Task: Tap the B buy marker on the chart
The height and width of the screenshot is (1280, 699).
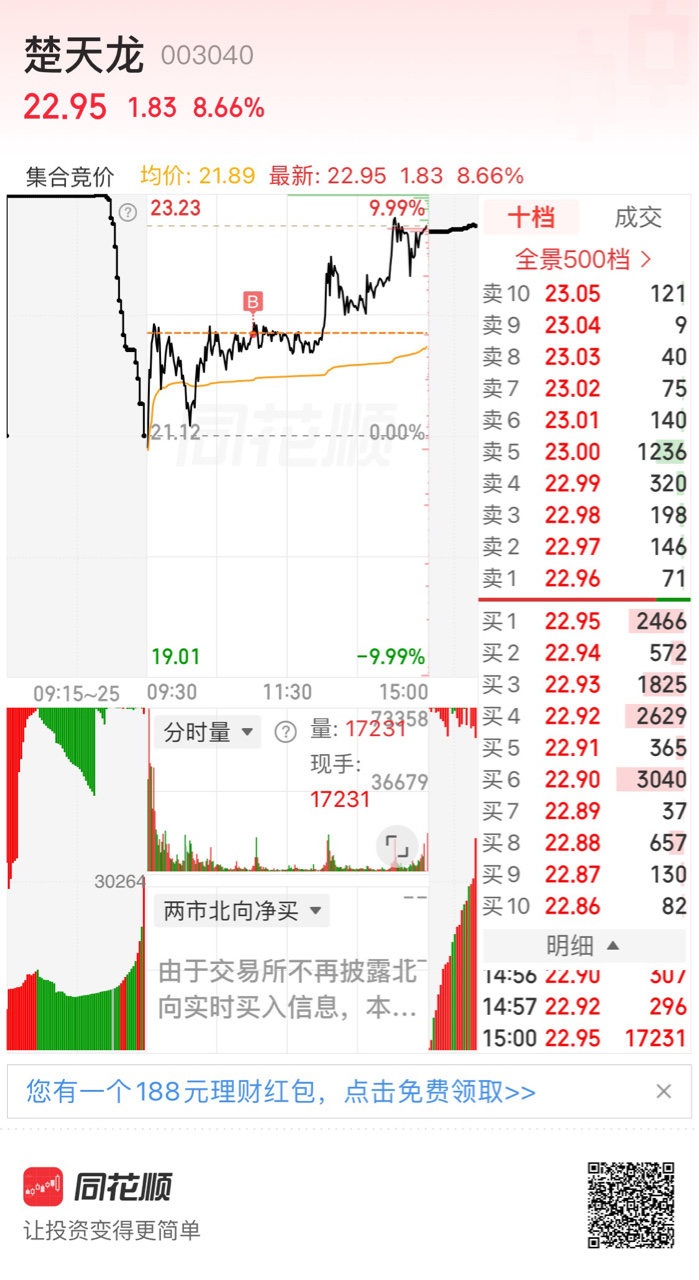Action: pyautogui.click(x=253, y=302)
